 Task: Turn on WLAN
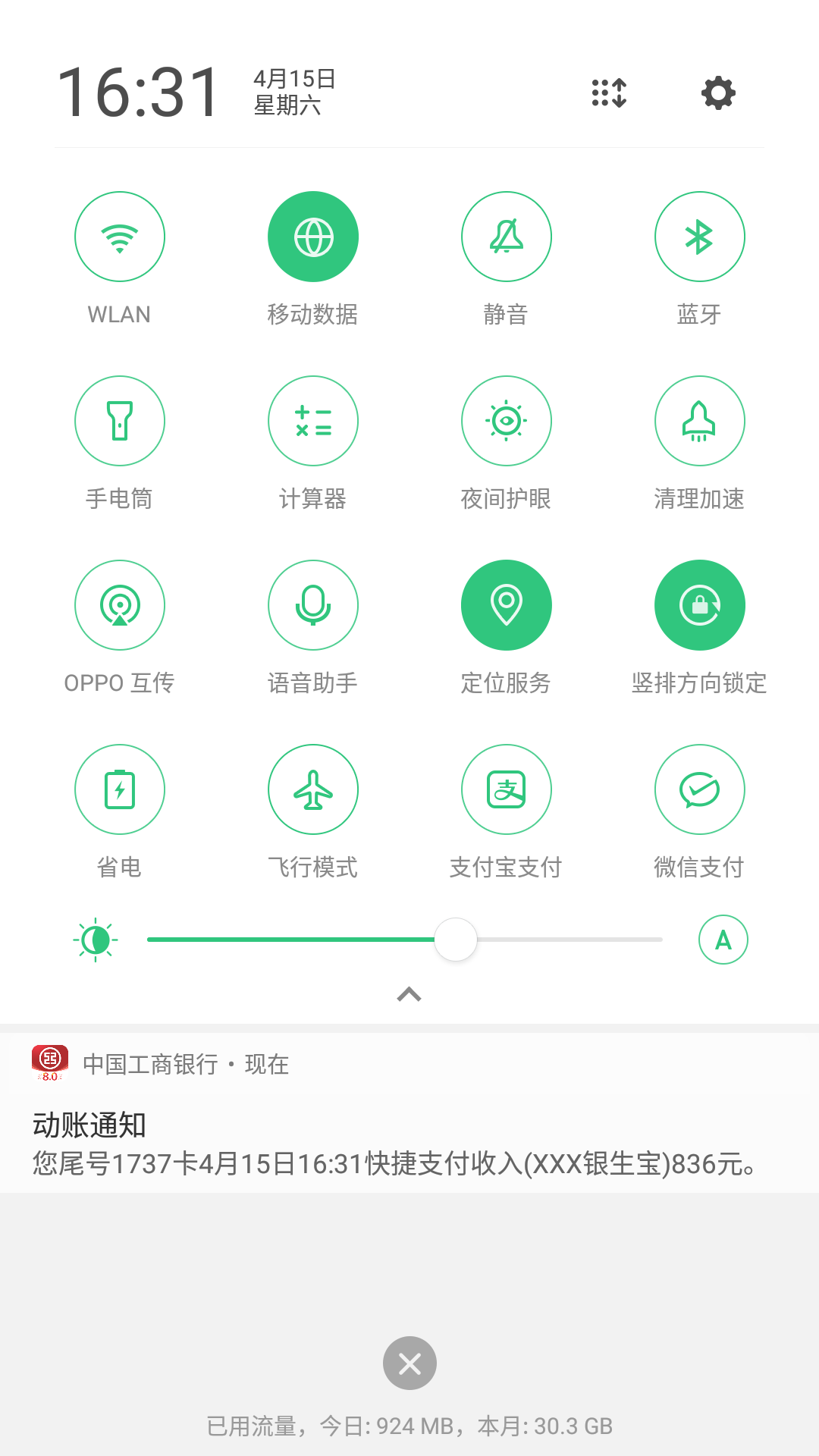click(x=120, y=237)
